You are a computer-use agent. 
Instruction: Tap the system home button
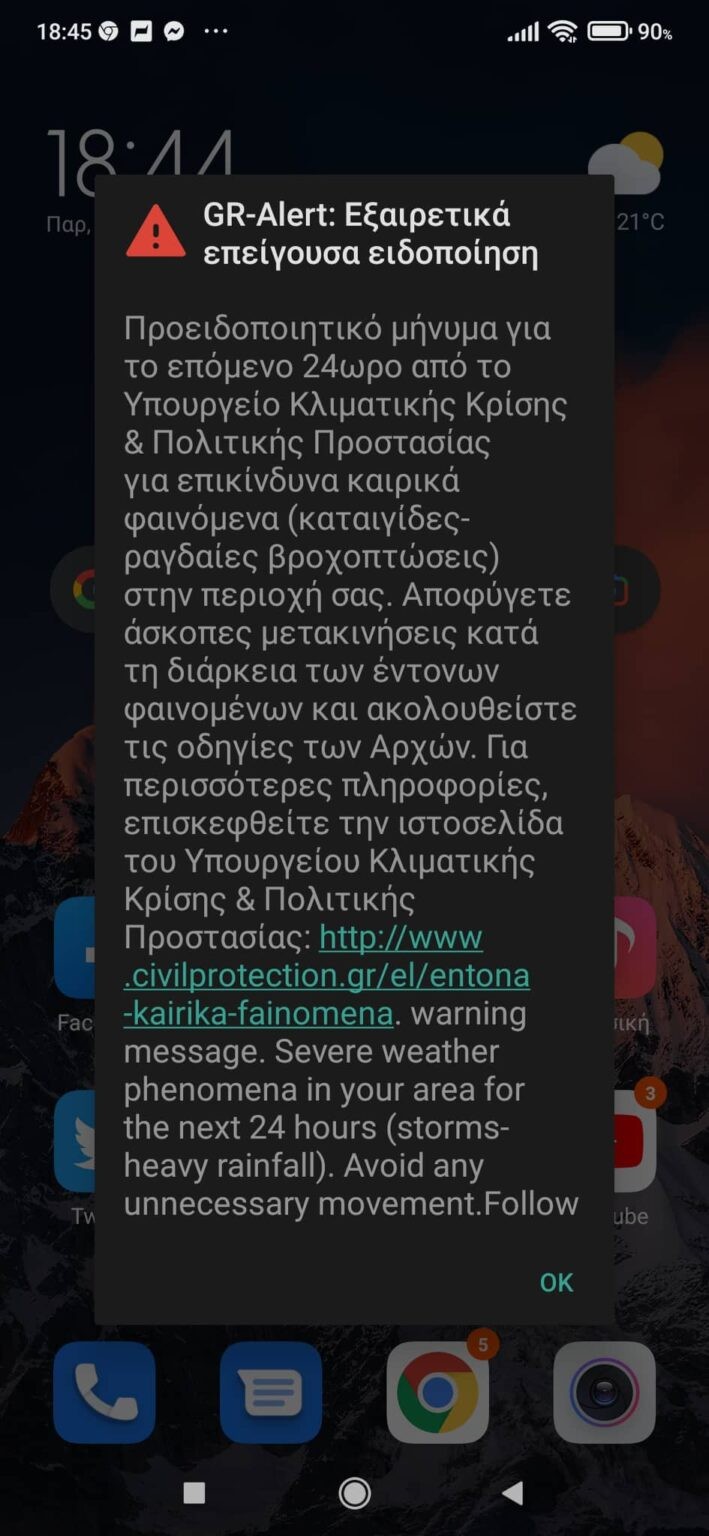354,1493
